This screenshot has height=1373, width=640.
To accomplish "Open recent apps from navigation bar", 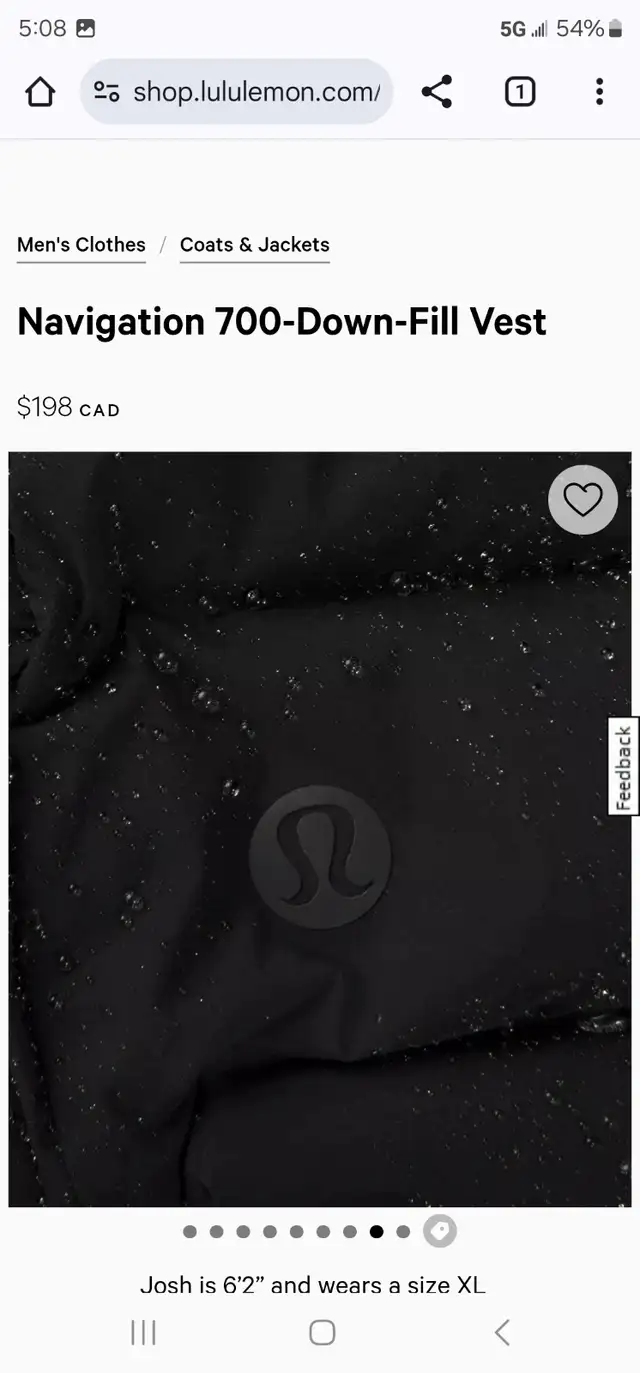I will click(144, 1332).
